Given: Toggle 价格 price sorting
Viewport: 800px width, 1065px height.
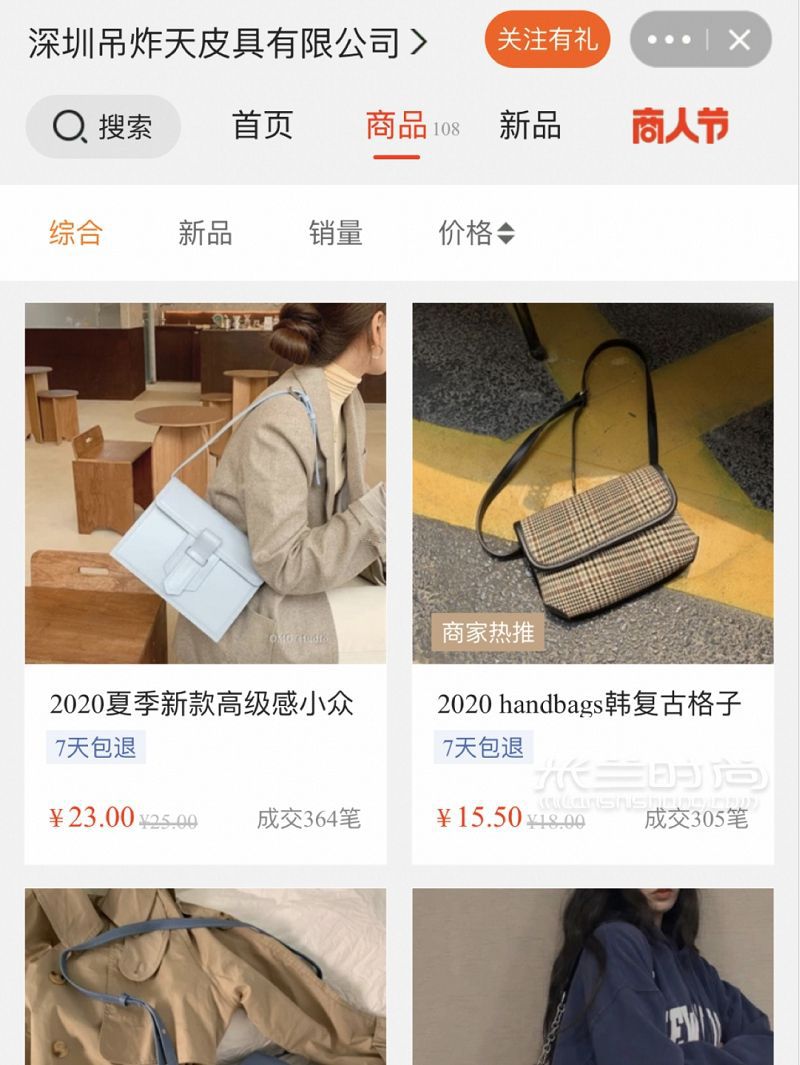Looking at the screenshot, I should point(476,233).
